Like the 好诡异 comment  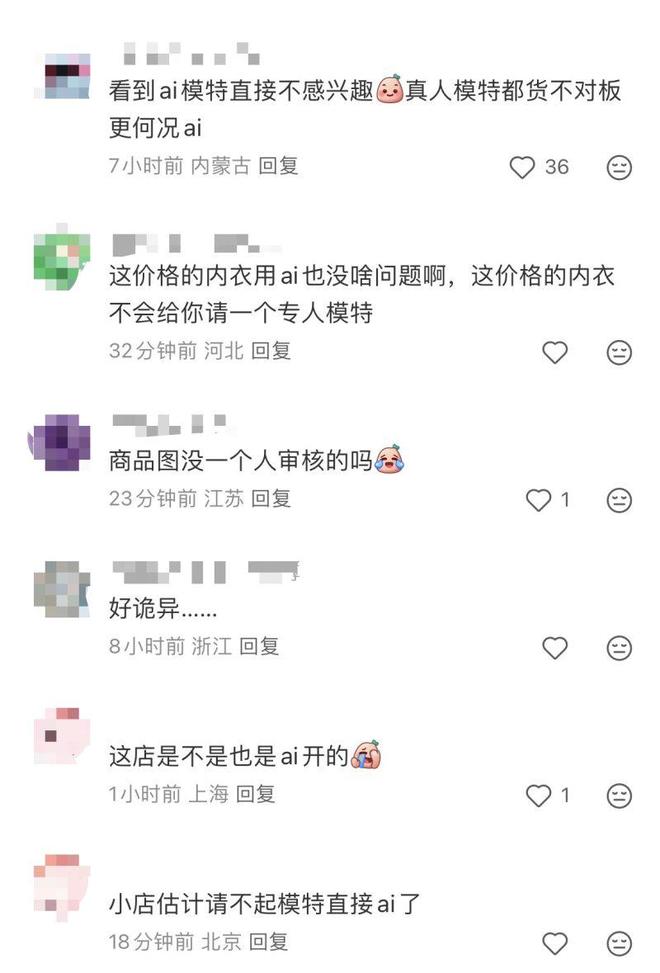pyautogui.click(x=554, y=647)
